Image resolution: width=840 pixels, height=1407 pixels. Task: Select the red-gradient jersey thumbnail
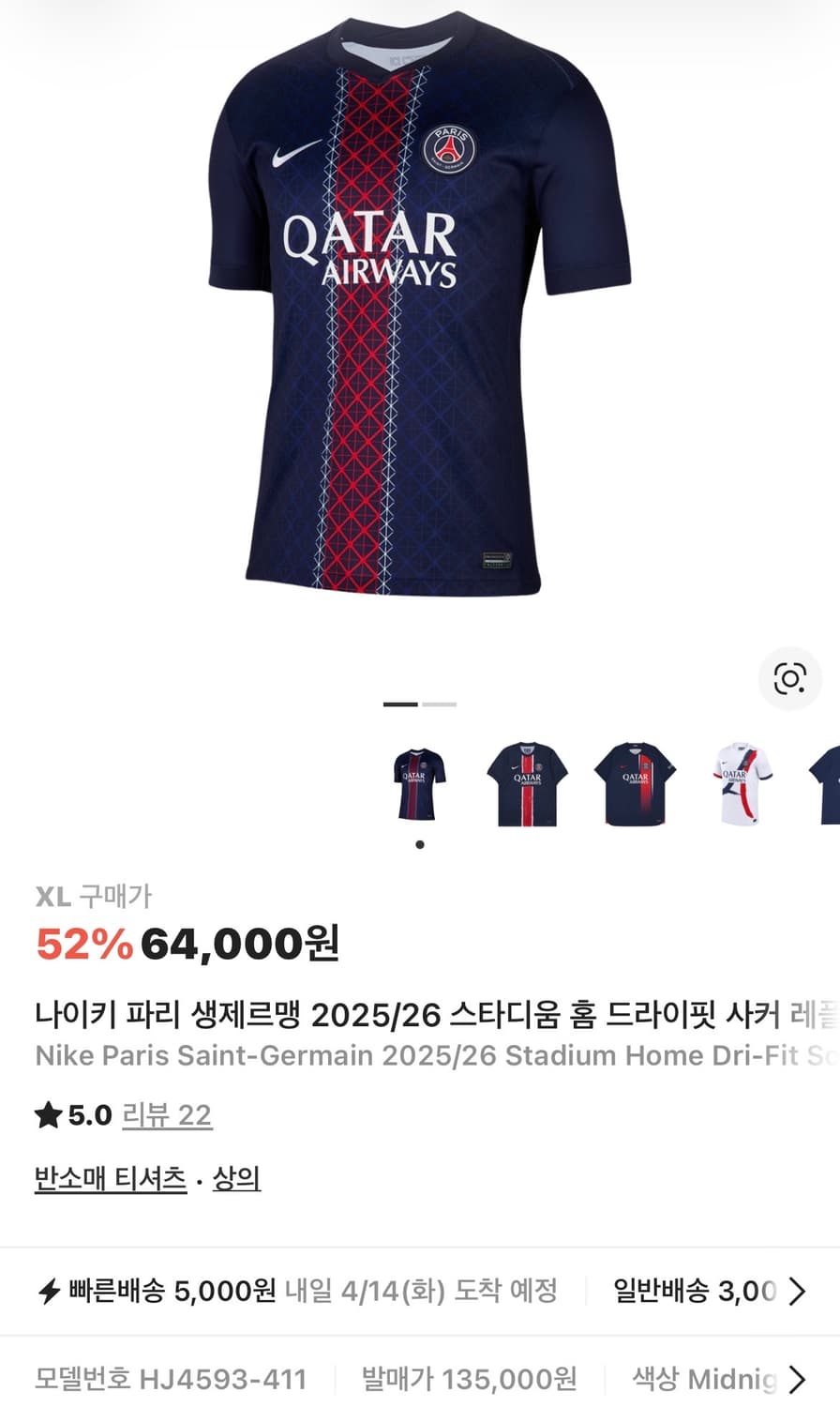tap(634, 785)
